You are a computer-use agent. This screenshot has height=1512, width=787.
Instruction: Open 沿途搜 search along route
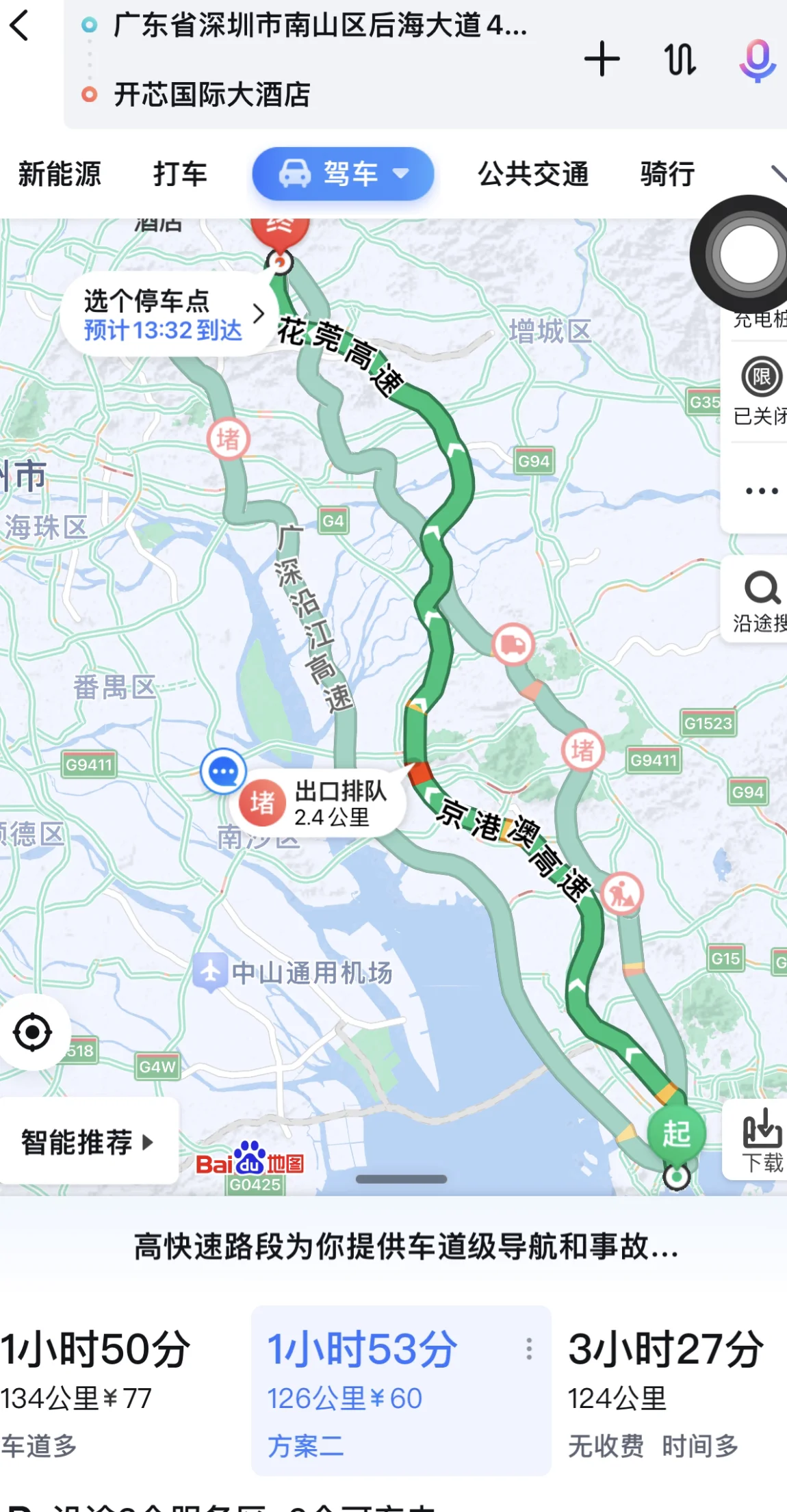coord(758,601)
